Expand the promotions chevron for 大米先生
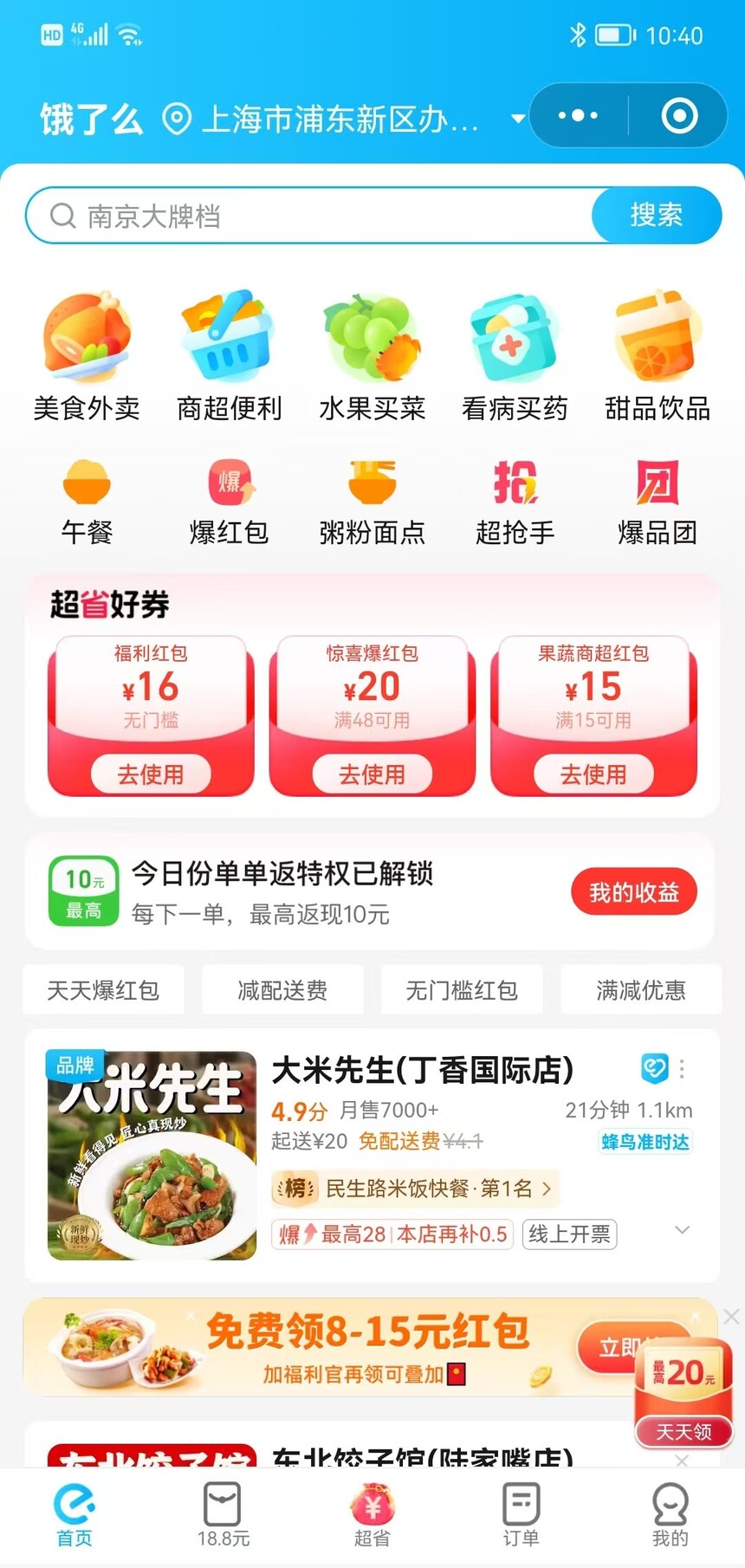 click(x=683, y=1230)
